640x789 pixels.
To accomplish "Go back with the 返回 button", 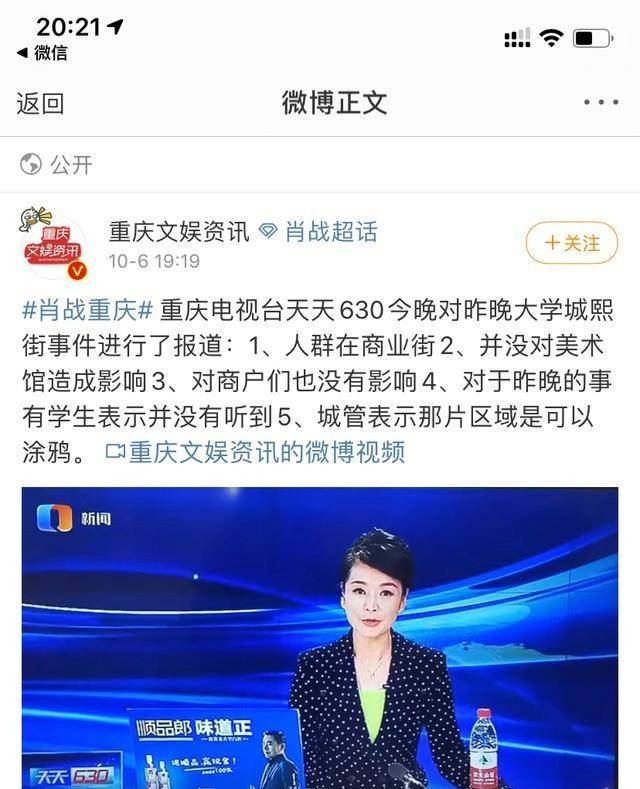I will 40,102.
